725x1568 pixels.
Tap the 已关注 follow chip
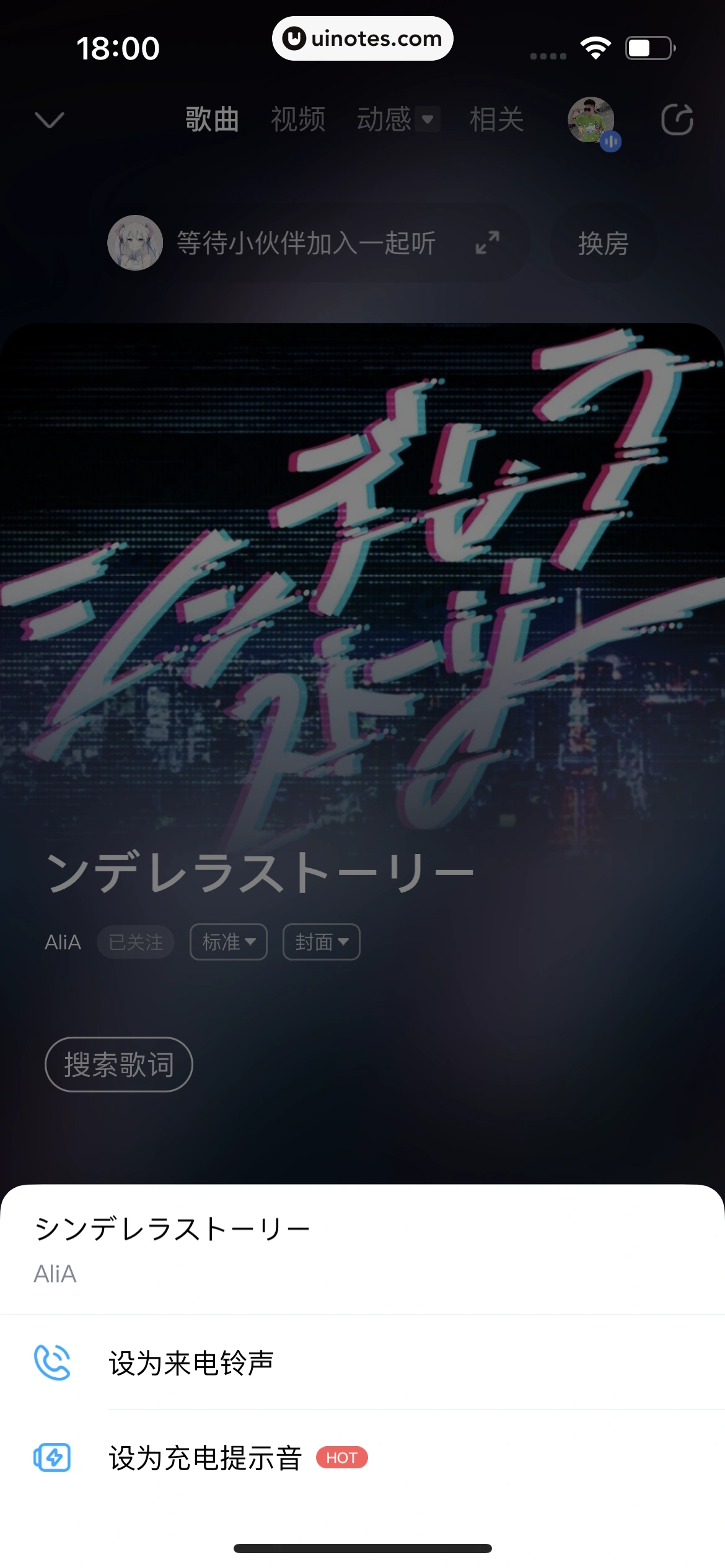136,942
